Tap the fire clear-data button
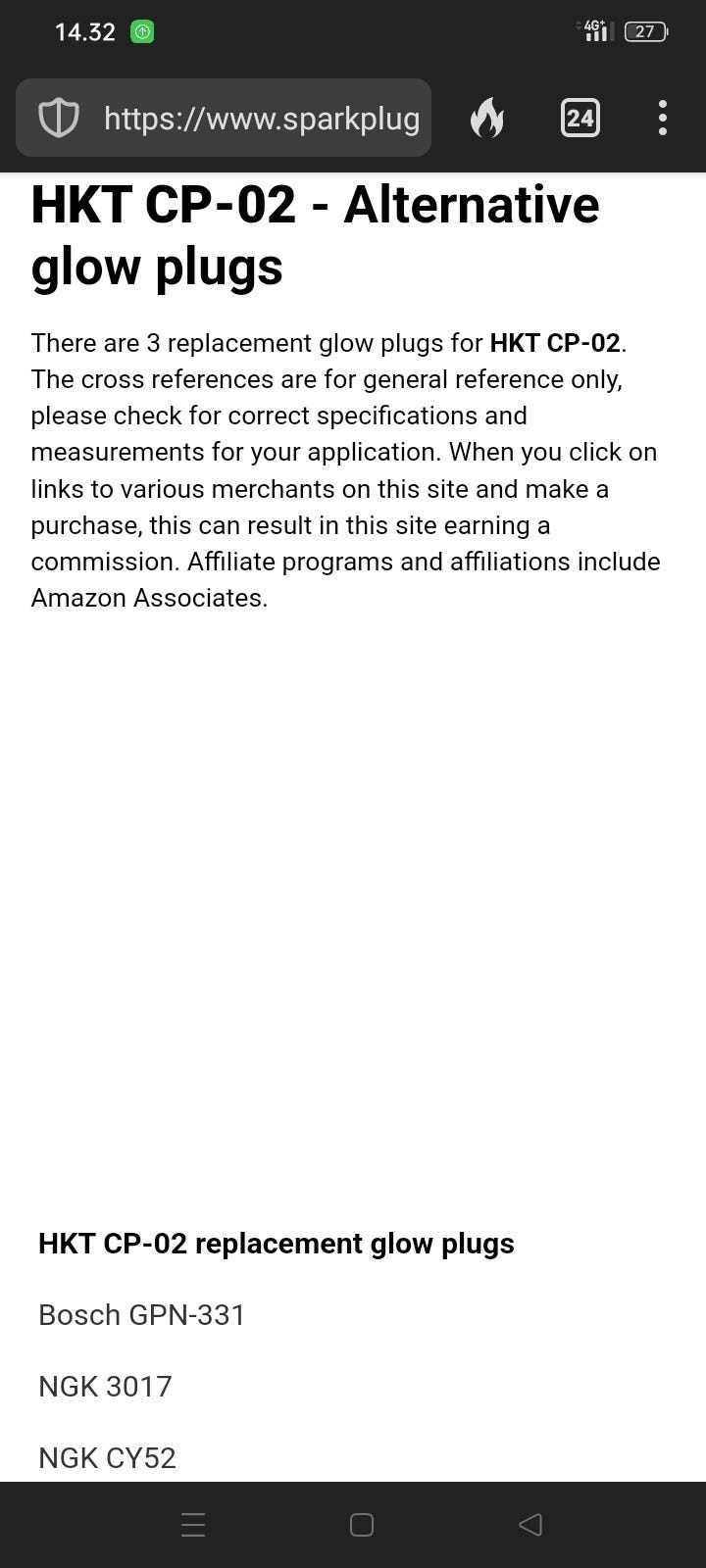 tap(486, 119)
